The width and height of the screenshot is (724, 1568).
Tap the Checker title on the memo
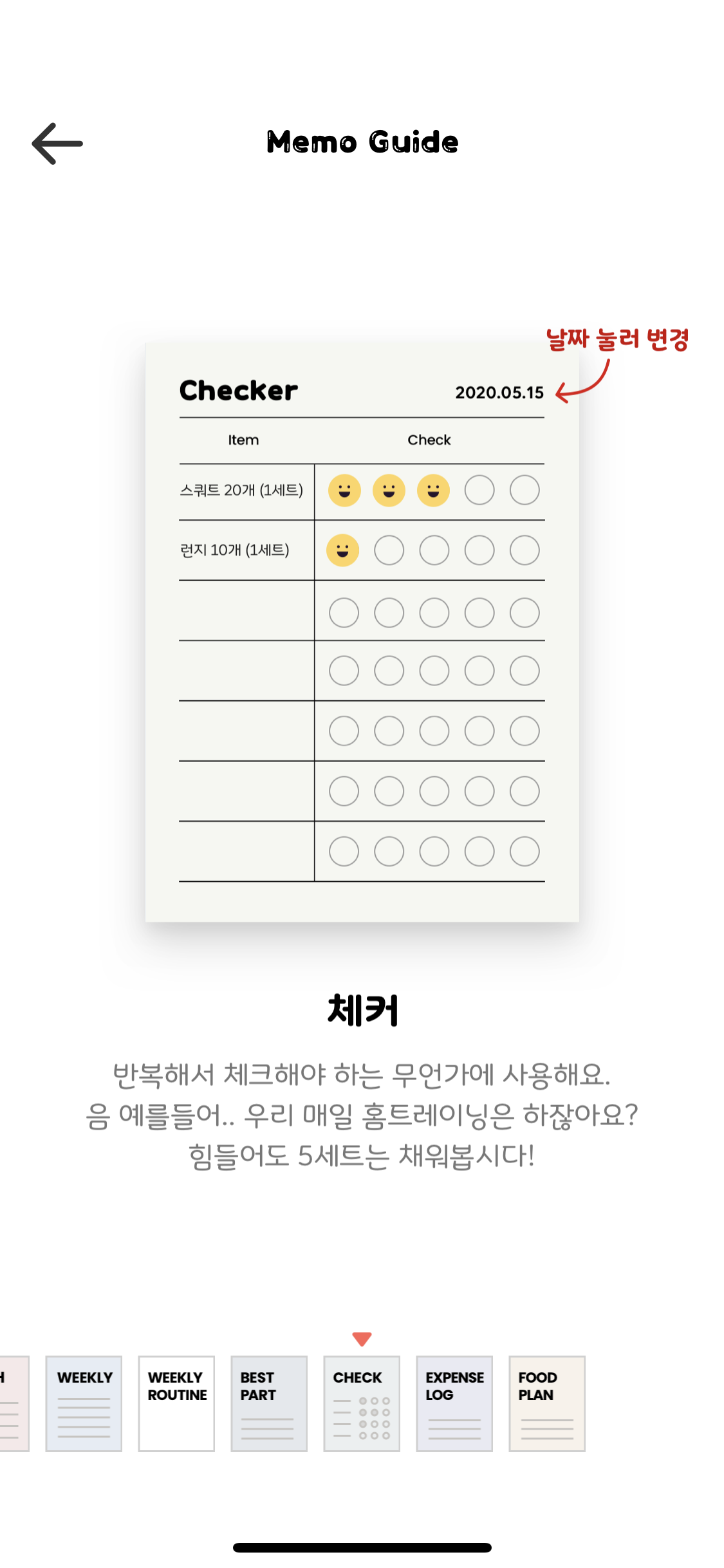point(238,390)
